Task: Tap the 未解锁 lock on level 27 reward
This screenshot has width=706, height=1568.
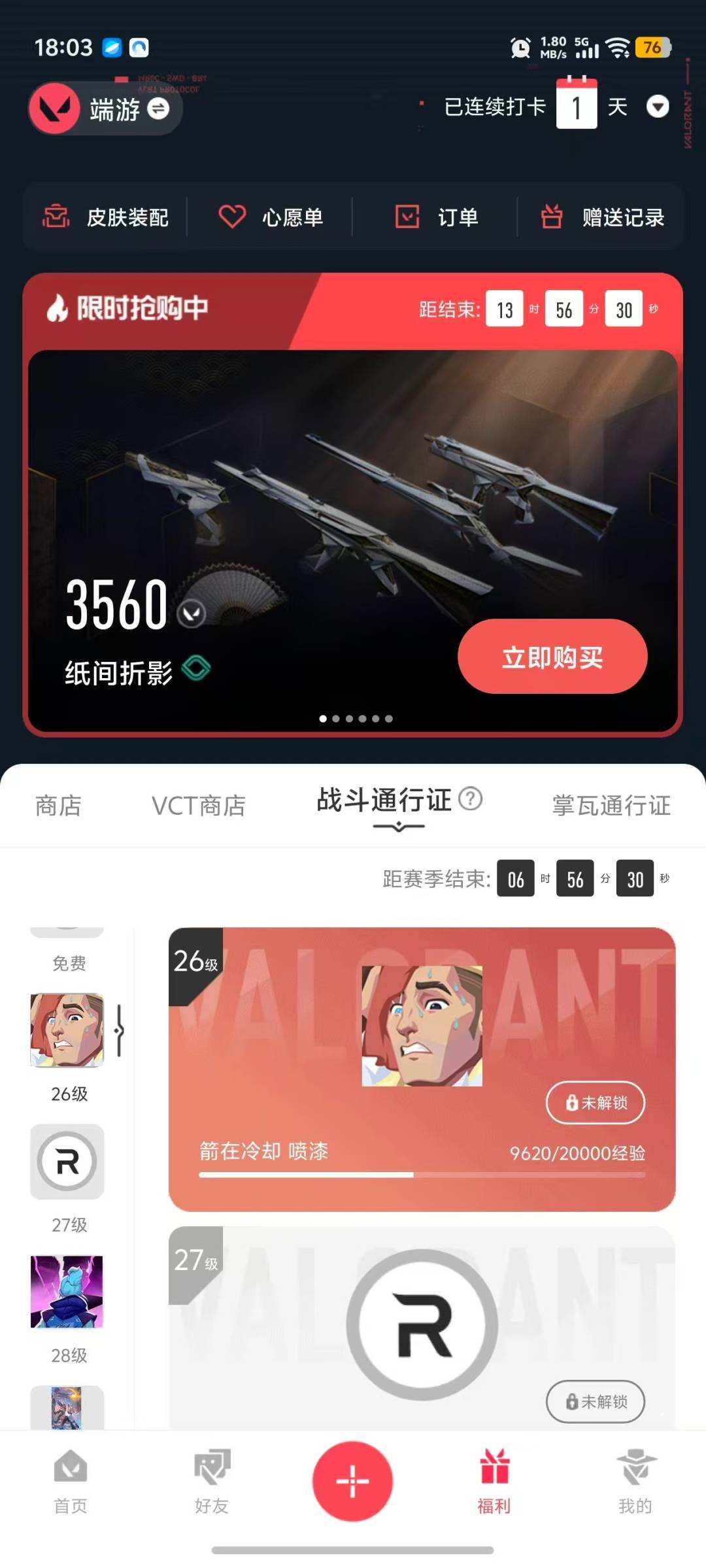Action: (x=594, y=1401)
